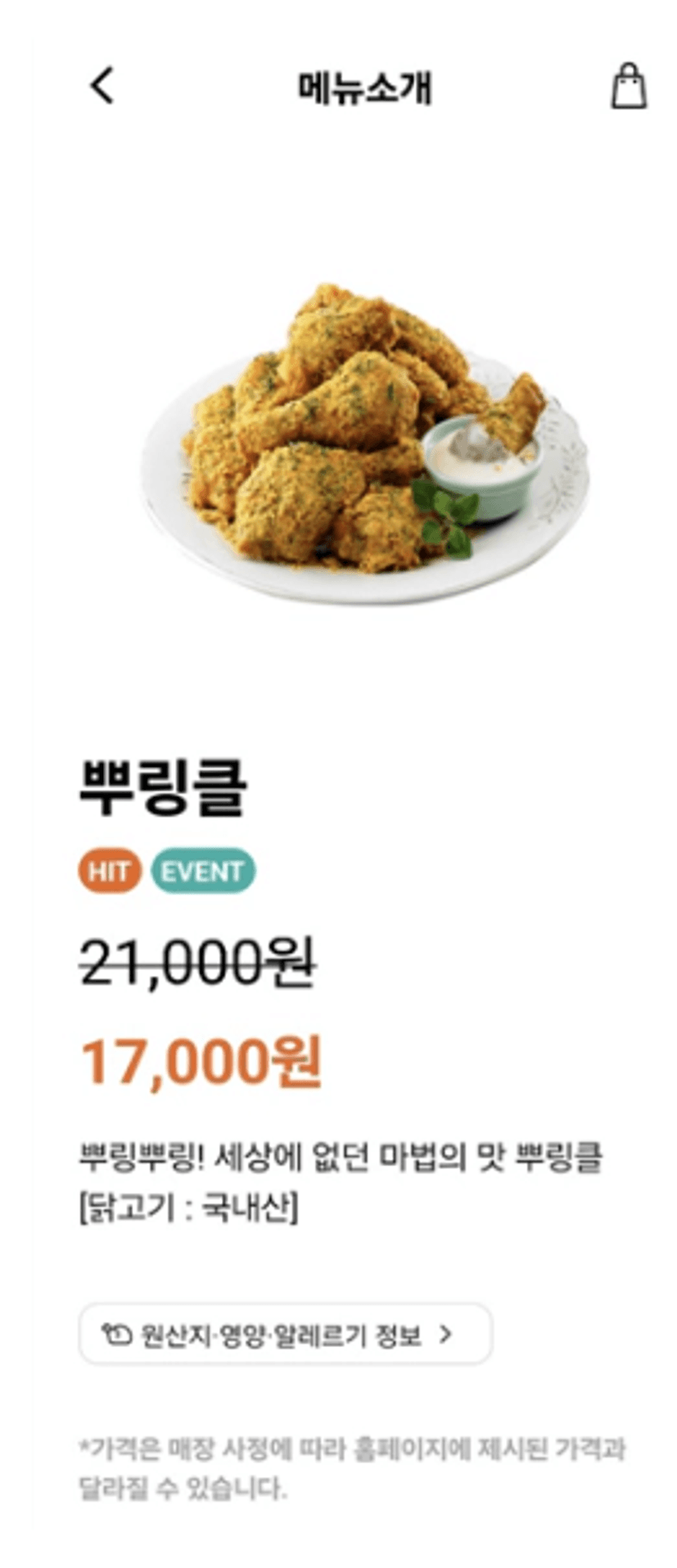Open the shopping bag cart

click(x=628, y=86)
